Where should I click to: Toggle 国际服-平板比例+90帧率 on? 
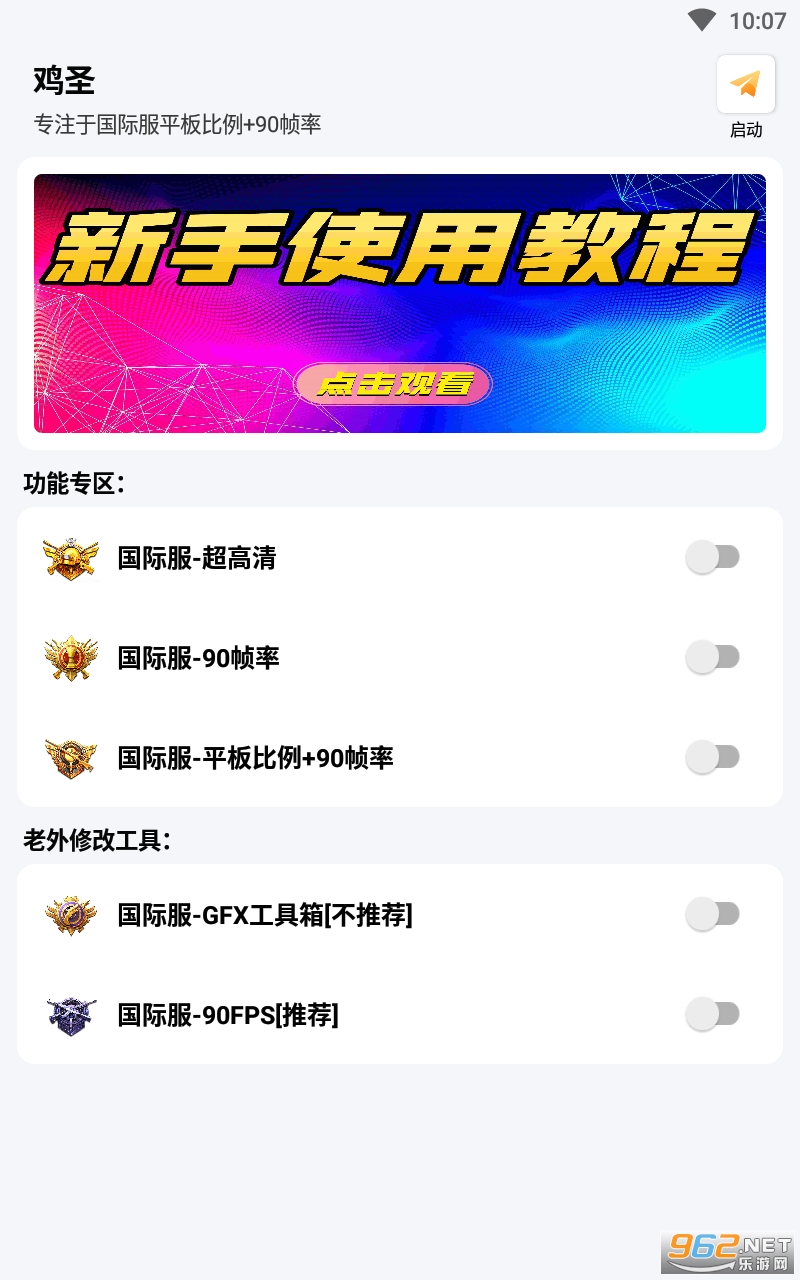[712, 757]
